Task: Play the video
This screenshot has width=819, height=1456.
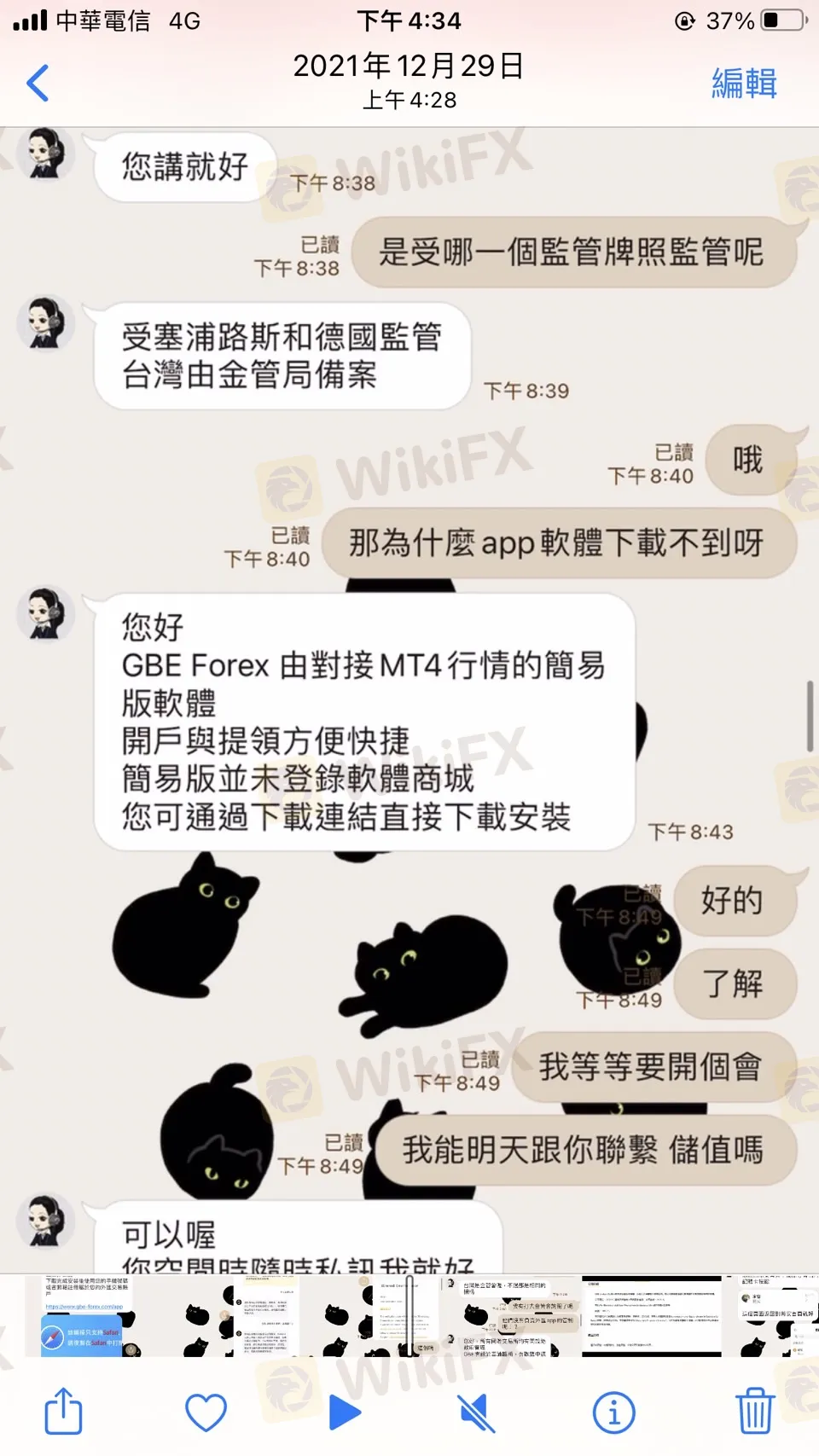Action: click(x=344, y=1412)
